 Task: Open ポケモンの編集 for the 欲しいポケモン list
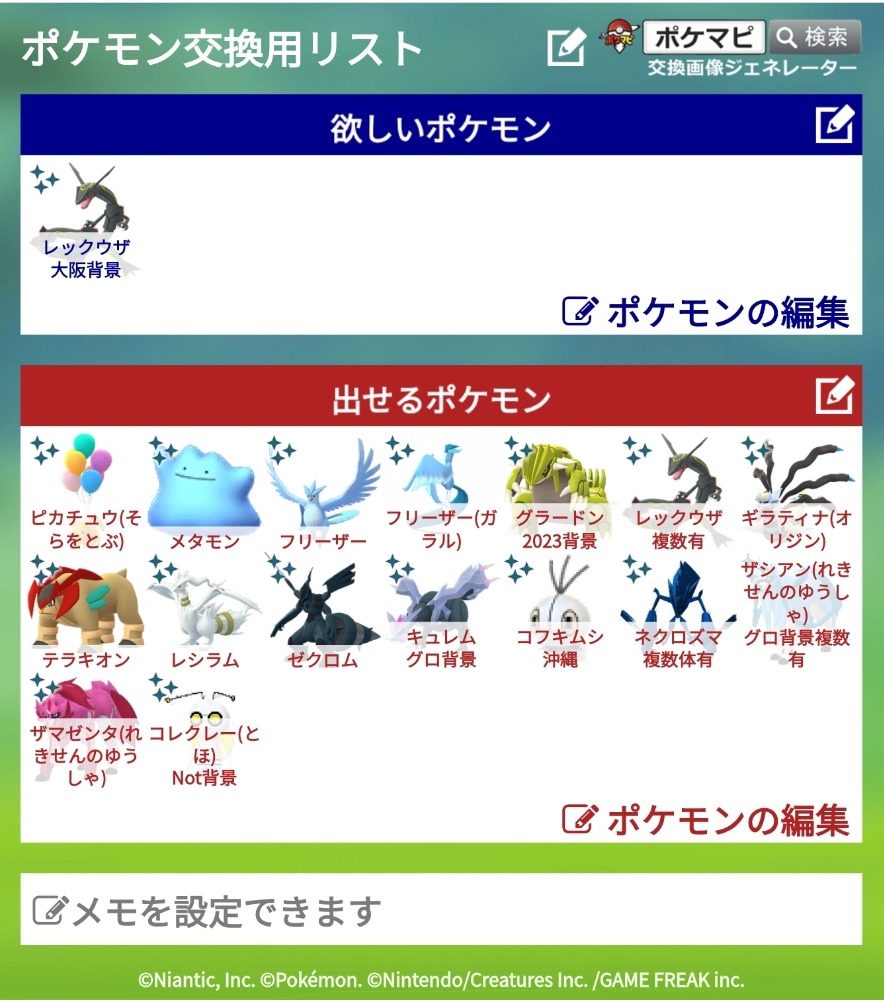(x=706, y=312)
